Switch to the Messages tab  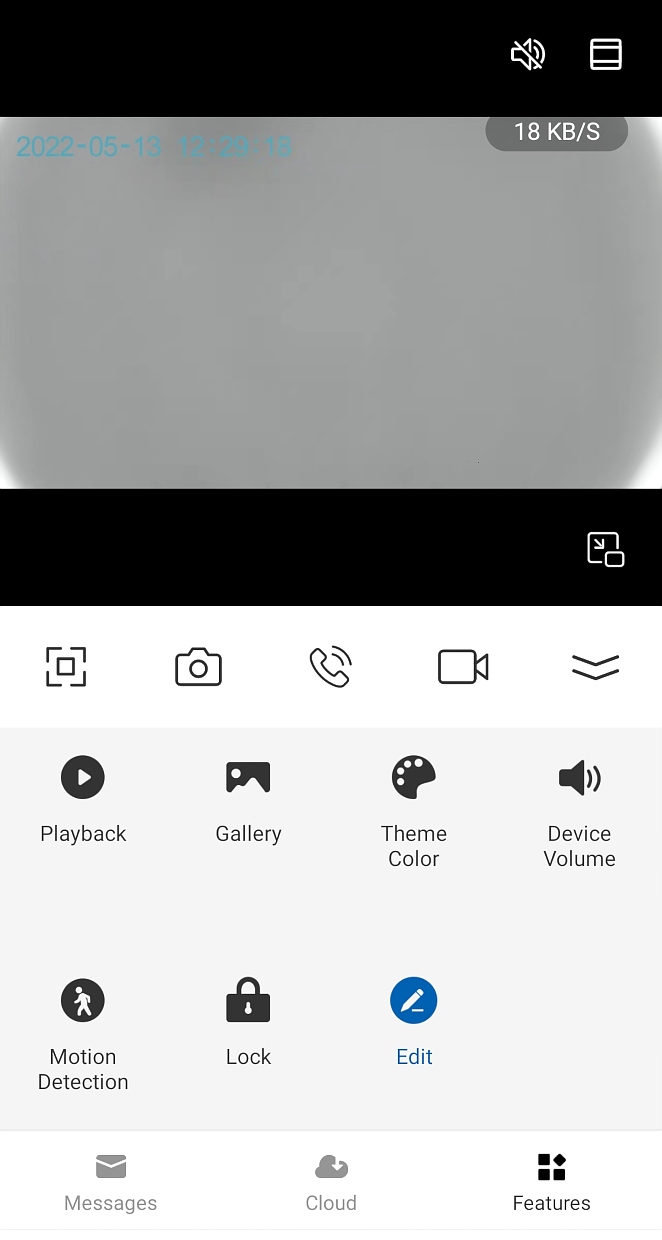tap(110, 1182)
